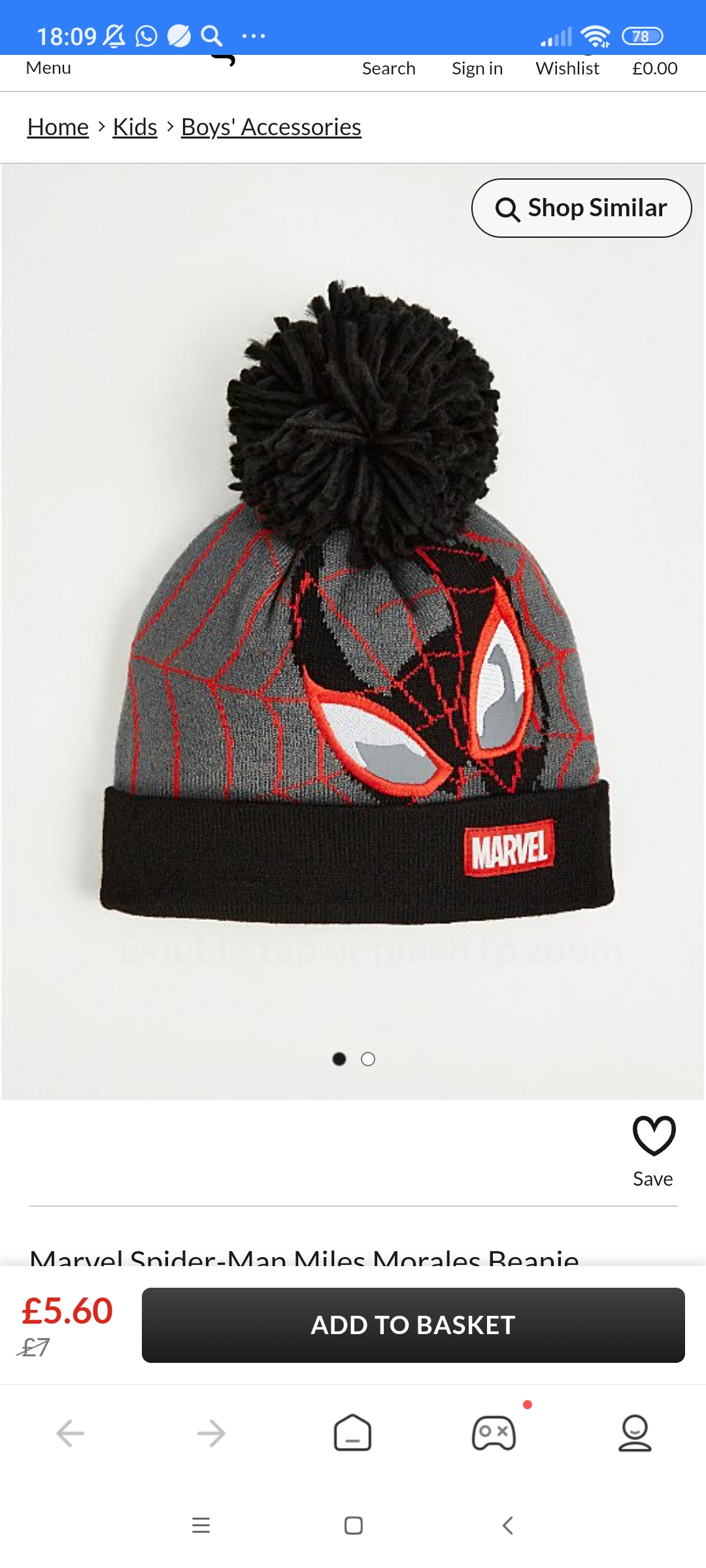This screenshot has height=1568, width=706.
Task: Go back in browser navigation
Action: point(71,1433)
